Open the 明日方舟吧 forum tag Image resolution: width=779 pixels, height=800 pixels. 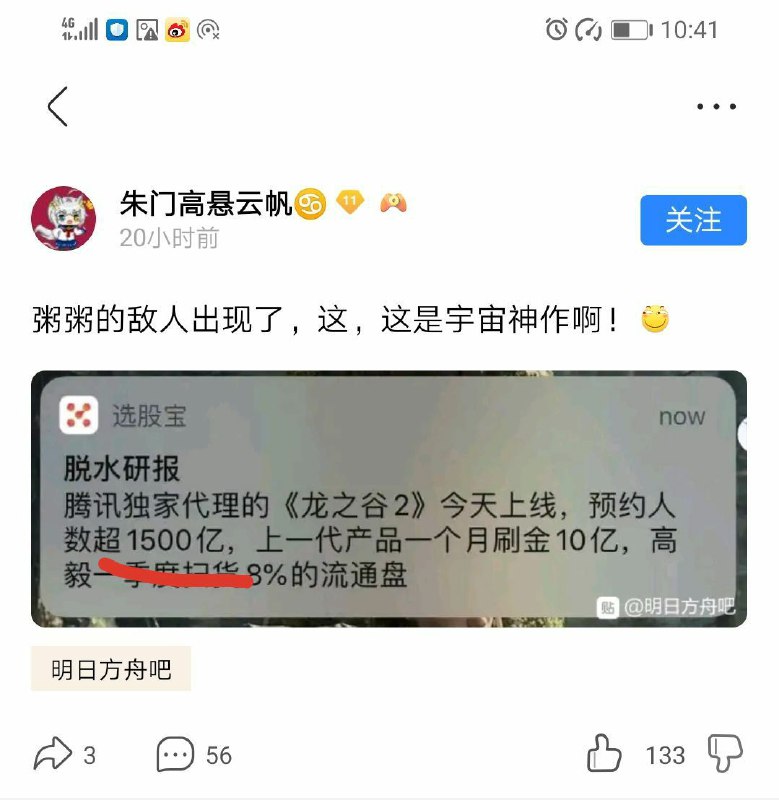111,670
